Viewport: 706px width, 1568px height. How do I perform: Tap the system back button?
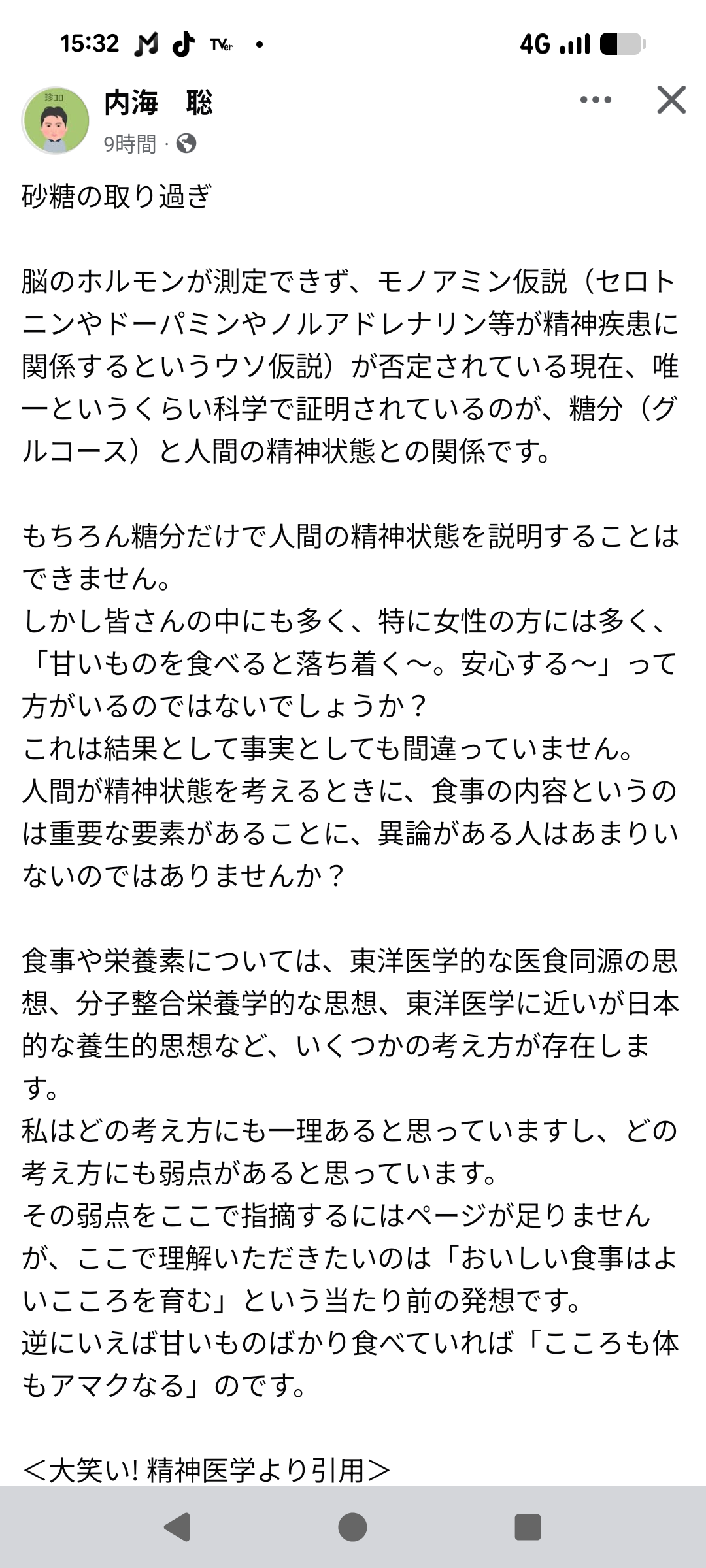pyautogui.click(x=176, y=1527)
